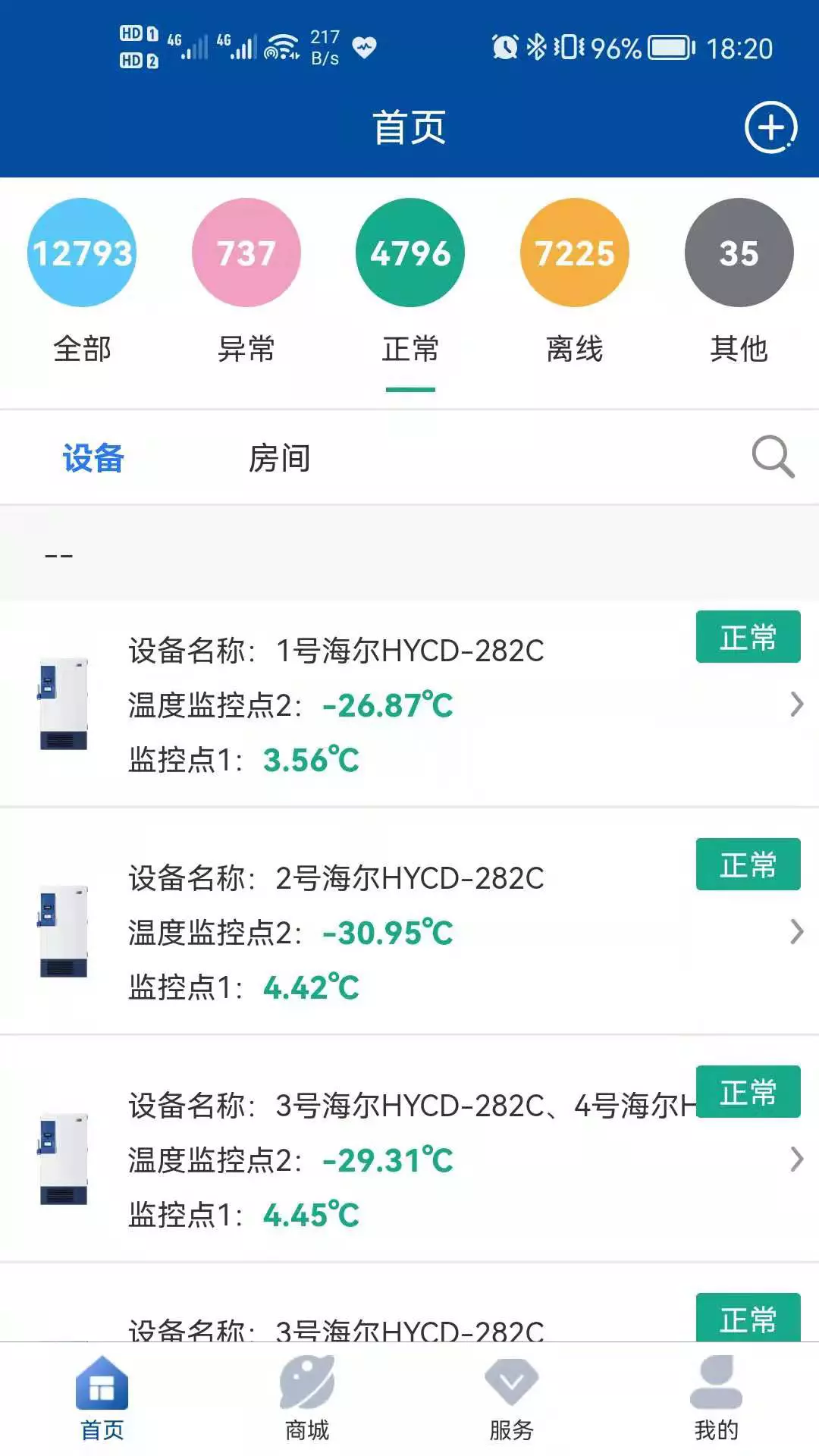Open the device search magnifier

772,457
